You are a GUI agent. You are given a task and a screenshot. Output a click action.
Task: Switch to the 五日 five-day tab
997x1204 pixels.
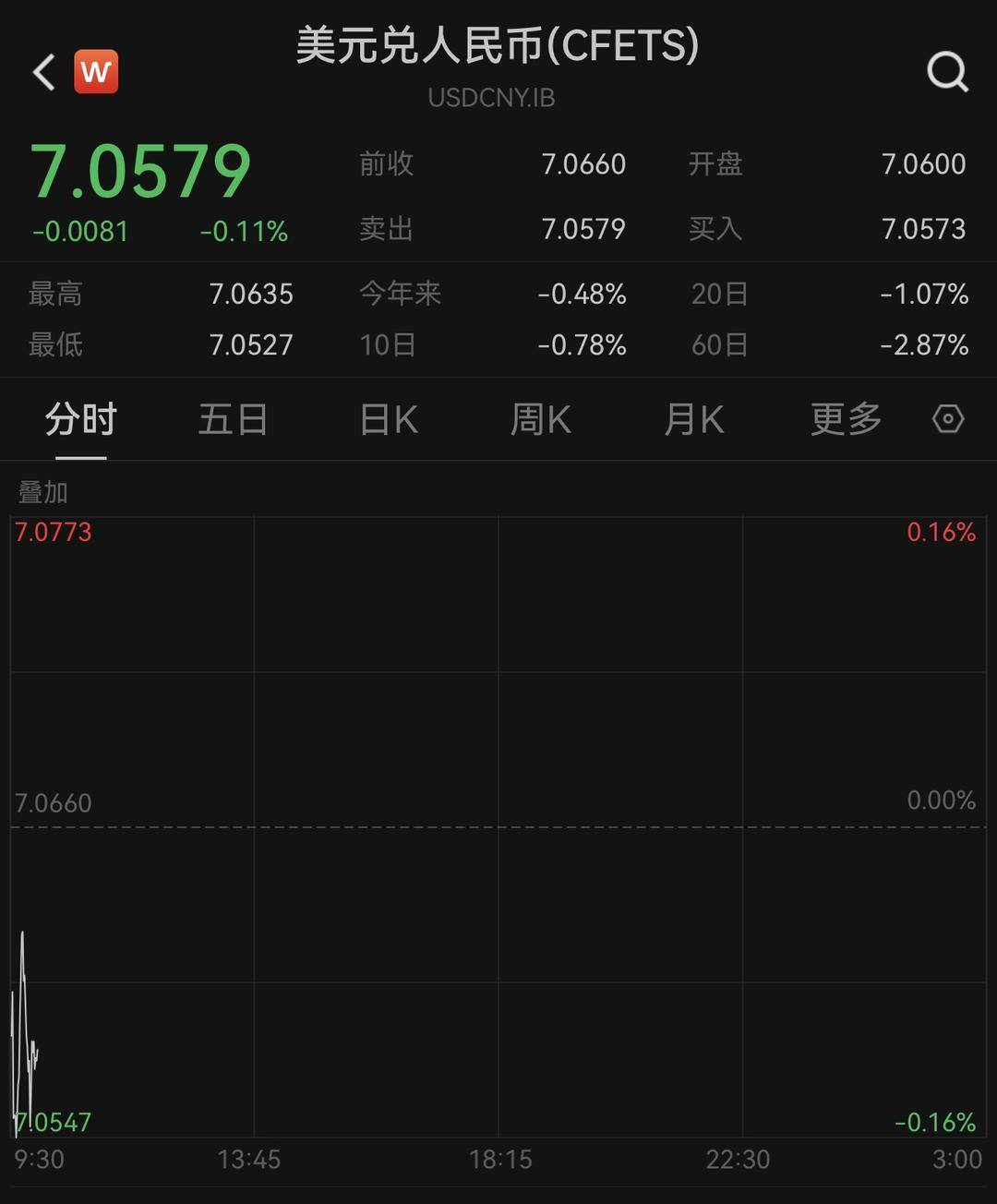(233, 420)
